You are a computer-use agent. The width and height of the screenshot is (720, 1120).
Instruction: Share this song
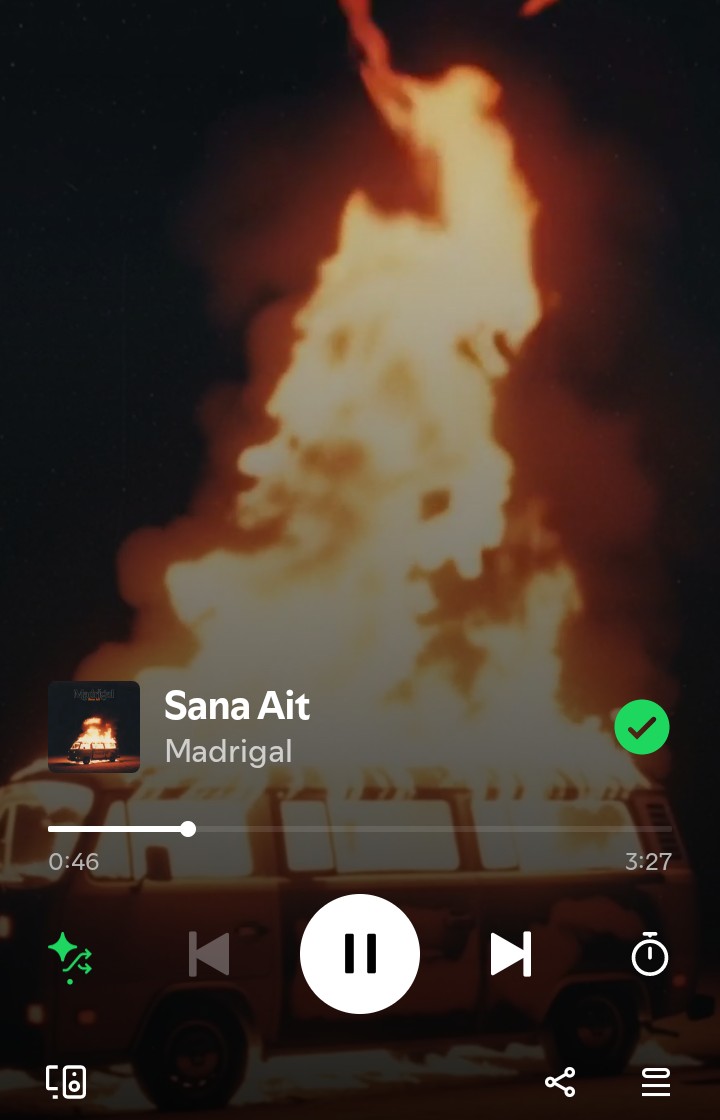tap(560, 1082)
